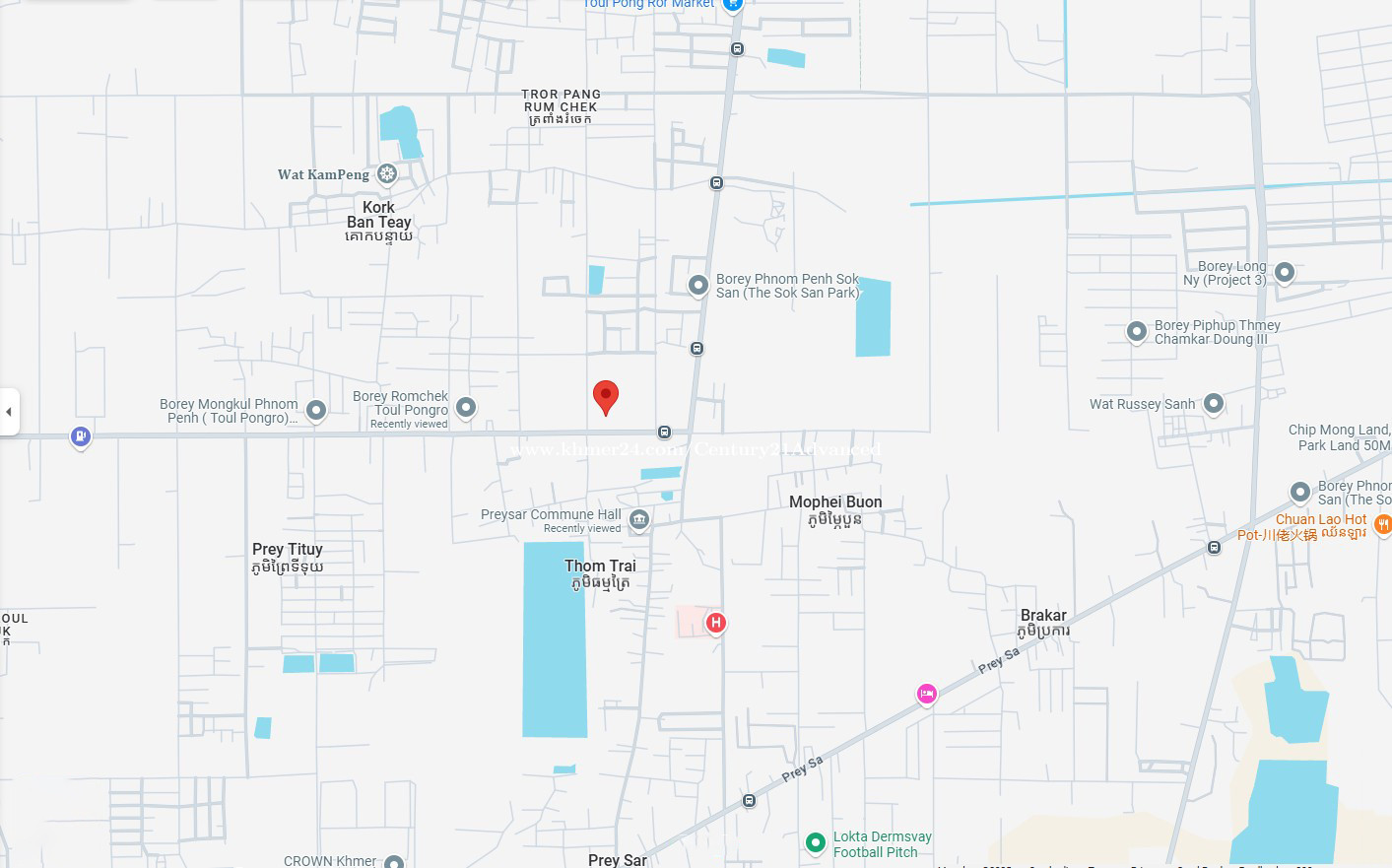Open Borey Romchek Toul Pongro marker
Screen dimensions: 1392x868
pyautogui.click(x=466, y=407)
